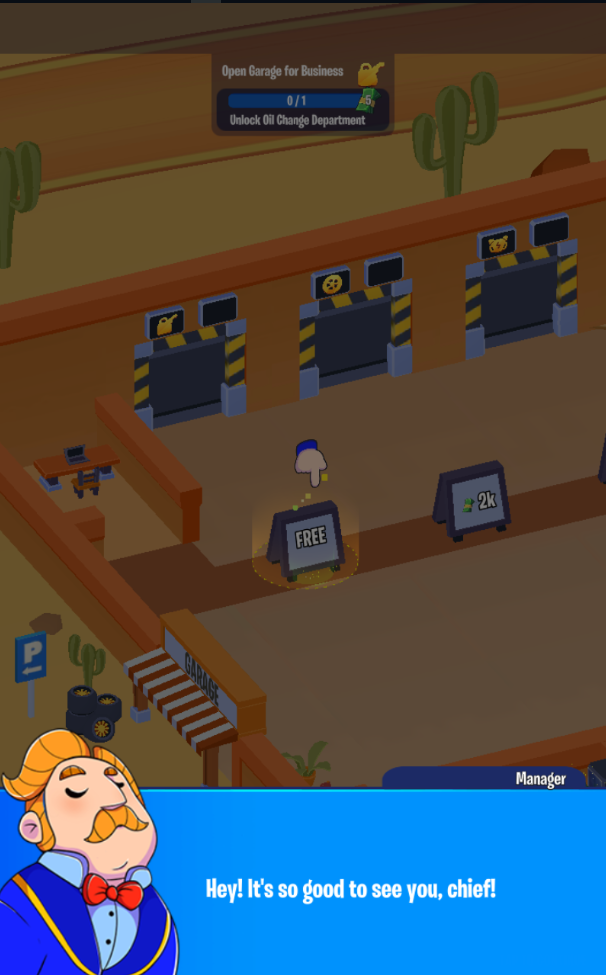Tap the FREE sign to unlock the department
606x975 pixels.
coord(309,540)
